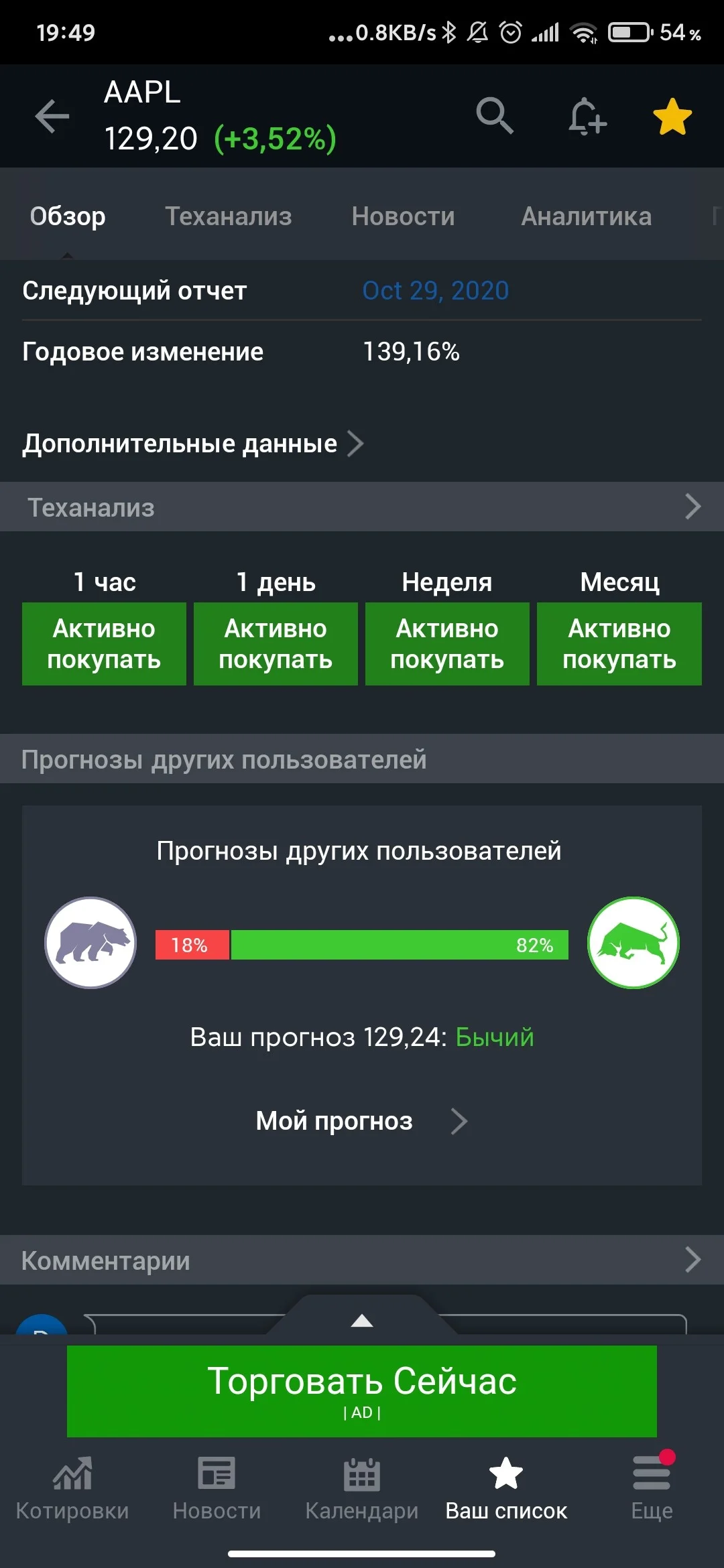Tap the Торговать Сейчас banner
The image size is (724, 1568).
coord(362,1391)
